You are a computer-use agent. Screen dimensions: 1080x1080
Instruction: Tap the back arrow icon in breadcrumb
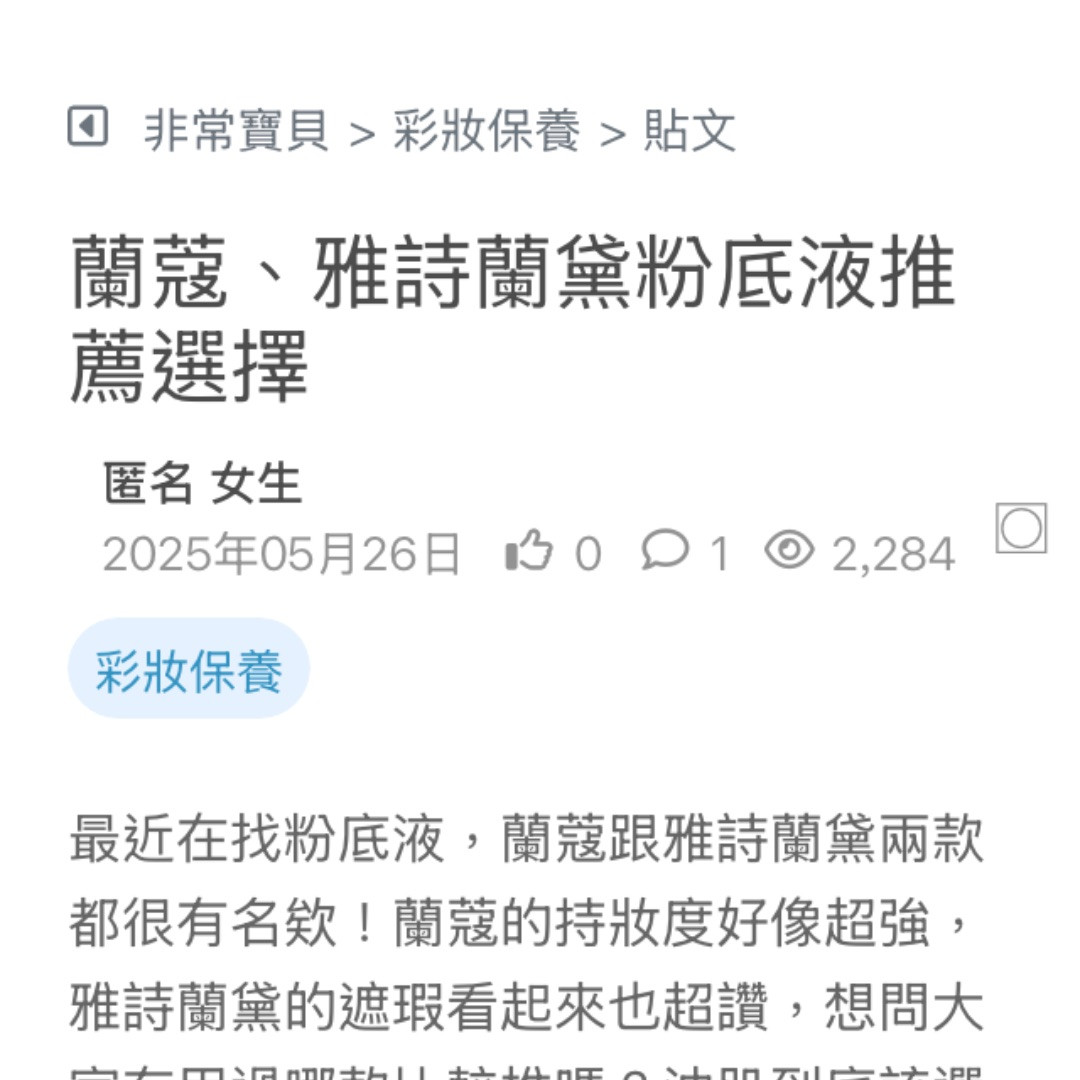pyautogui.click(x=88, y=127)
